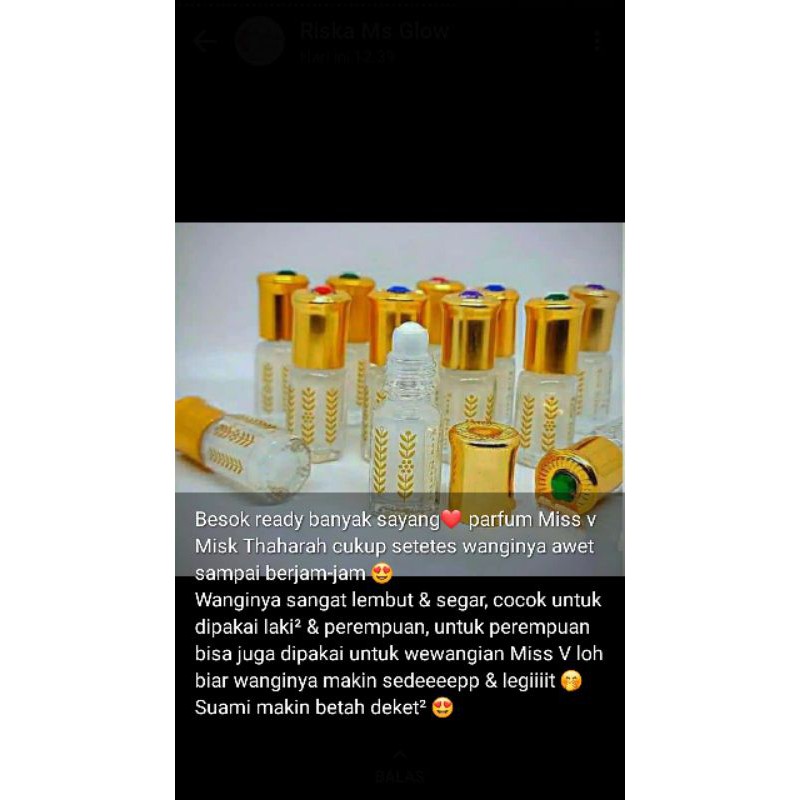Viewport: 800px width, 800px height.
Task: Open the overflow menu of the status
Action: (x=597, y=41)
